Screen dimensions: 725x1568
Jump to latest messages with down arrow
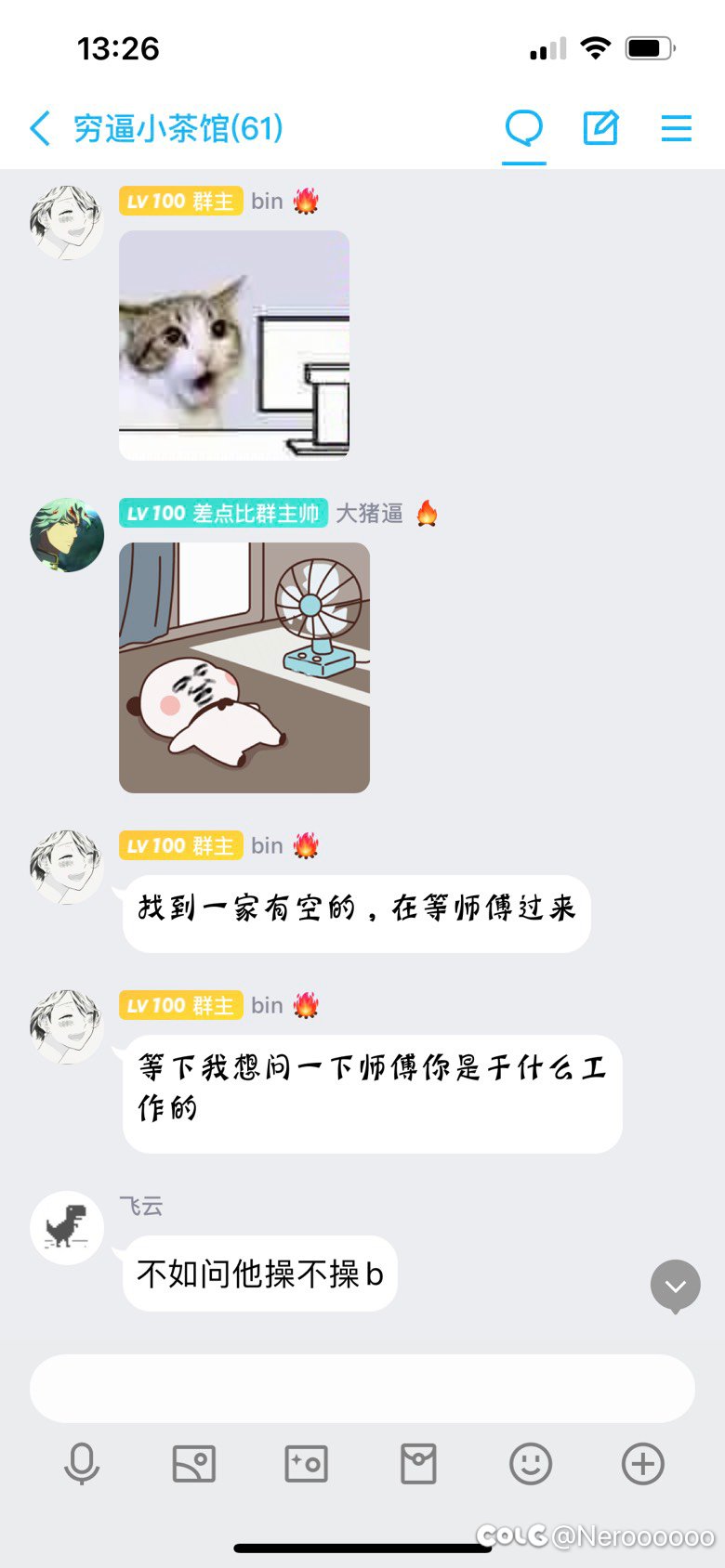[676, 1286]
